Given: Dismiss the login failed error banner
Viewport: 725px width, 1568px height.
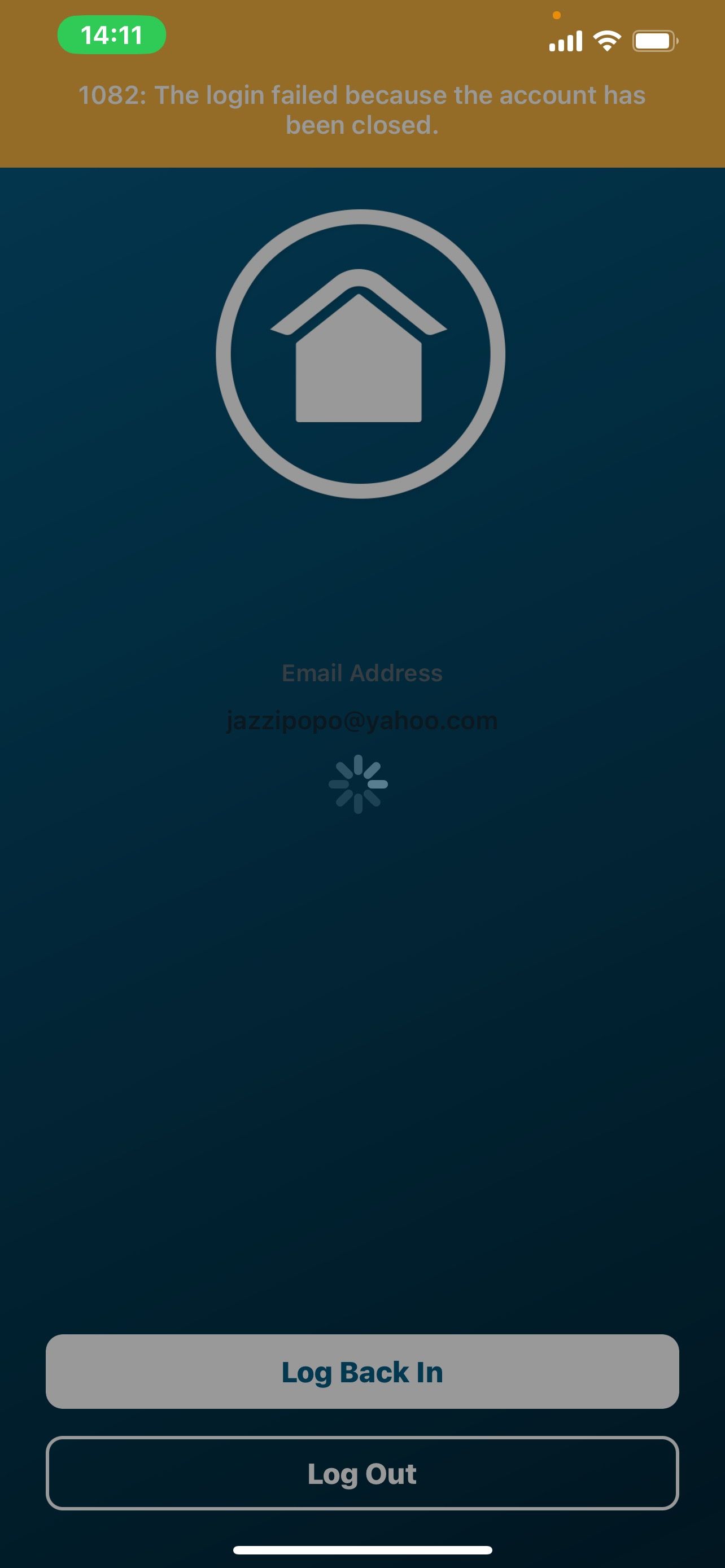Looking at the screenshot, I should click(x=362, y=110).
